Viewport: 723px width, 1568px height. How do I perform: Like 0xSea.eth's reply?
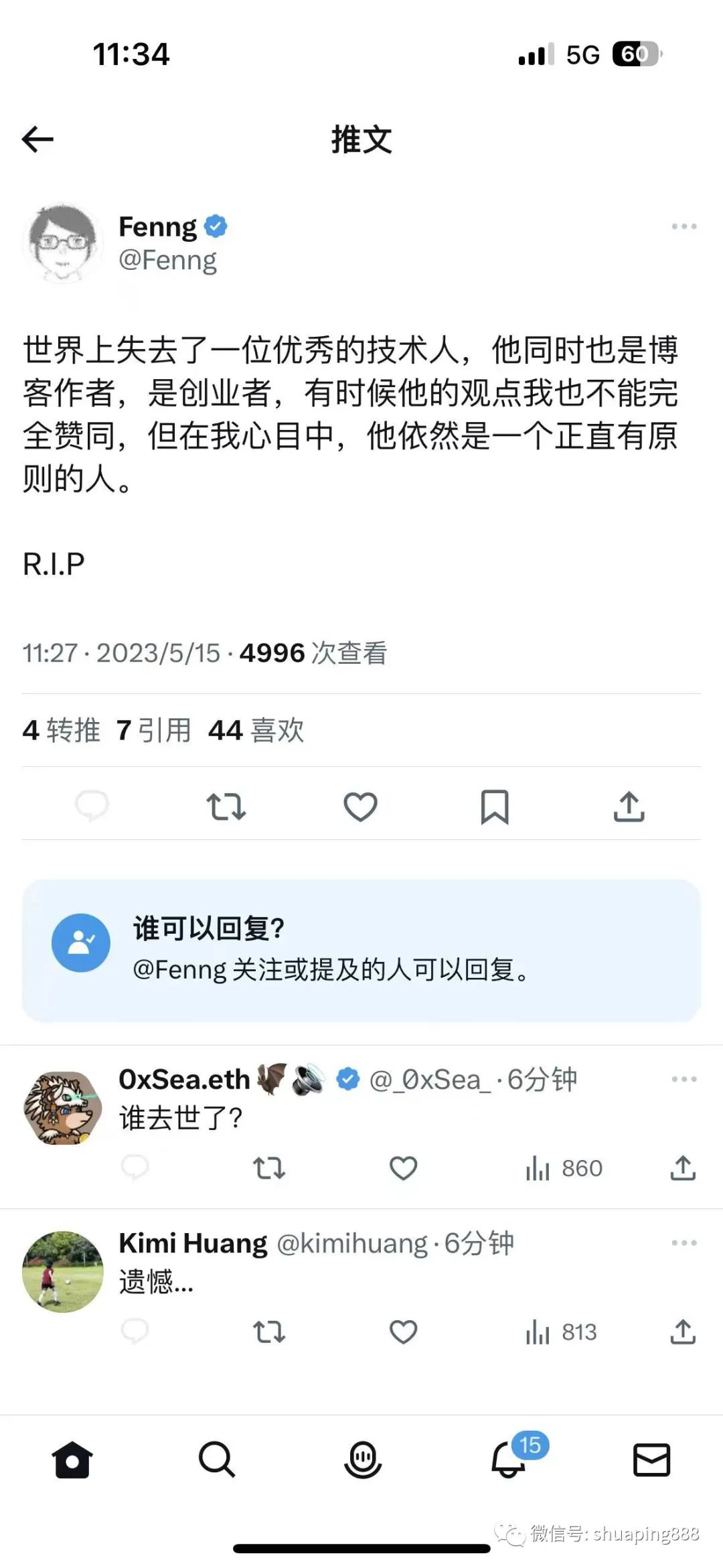[x=402, y=1168]
